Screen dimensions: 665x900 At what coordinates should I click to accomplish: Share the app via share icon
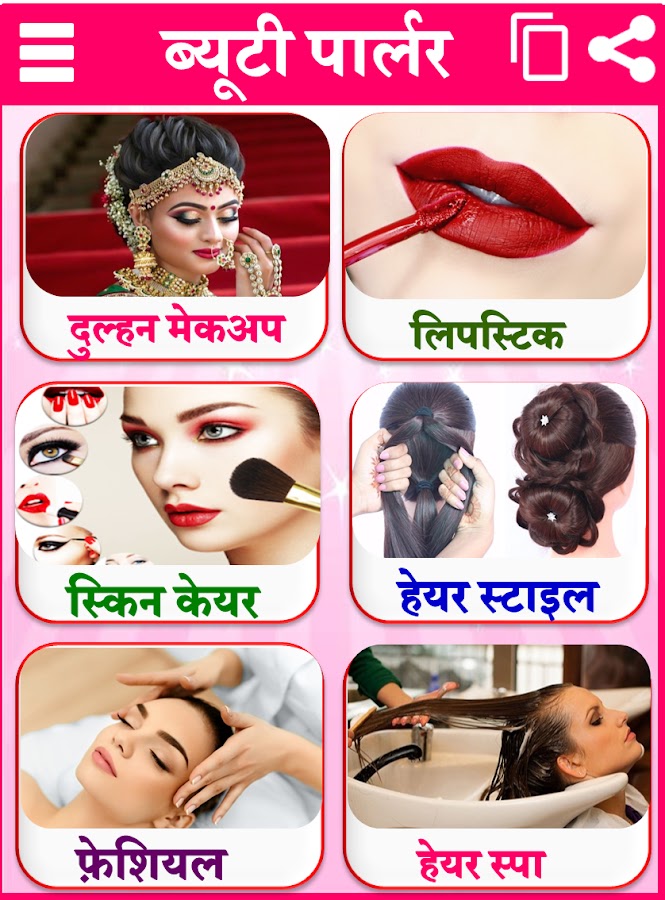[622, 47]
